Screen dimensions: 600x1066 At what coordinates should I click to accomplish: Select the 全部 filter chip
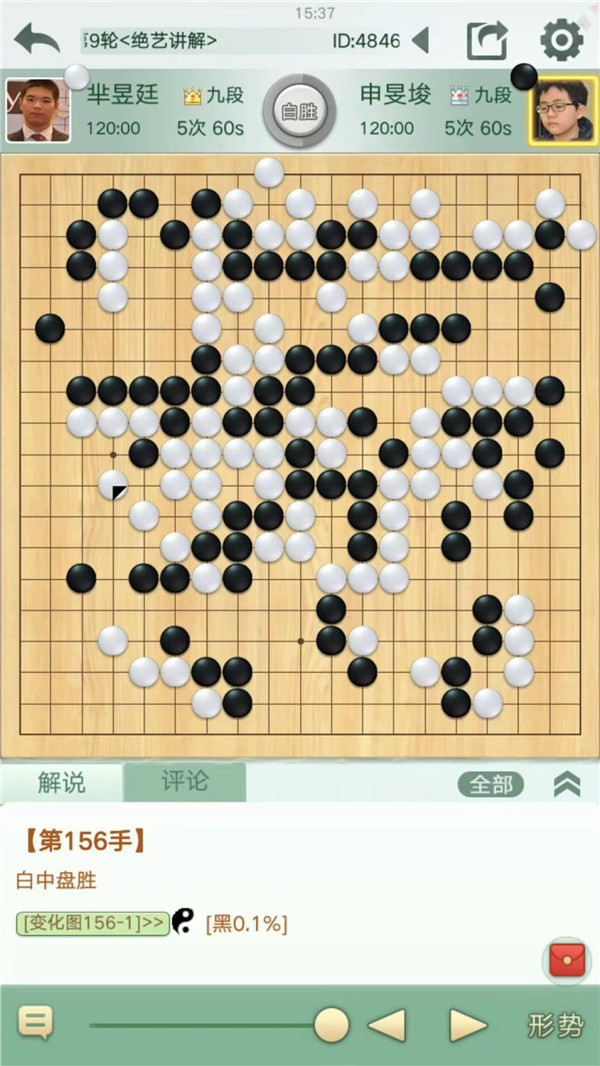(x=491, y=784)
